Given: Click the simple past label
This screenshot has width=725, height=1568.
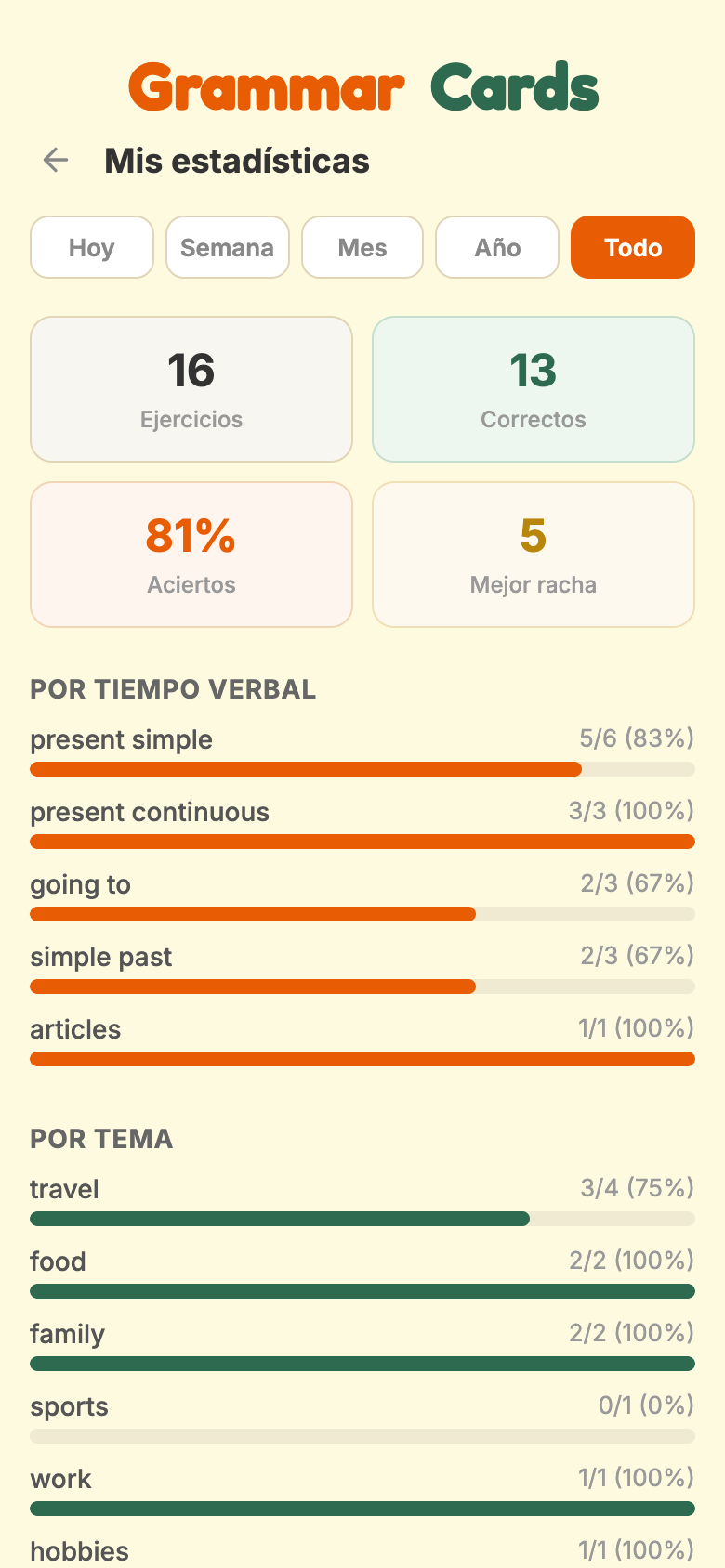Looking at the screenshot, I should 100,957.
